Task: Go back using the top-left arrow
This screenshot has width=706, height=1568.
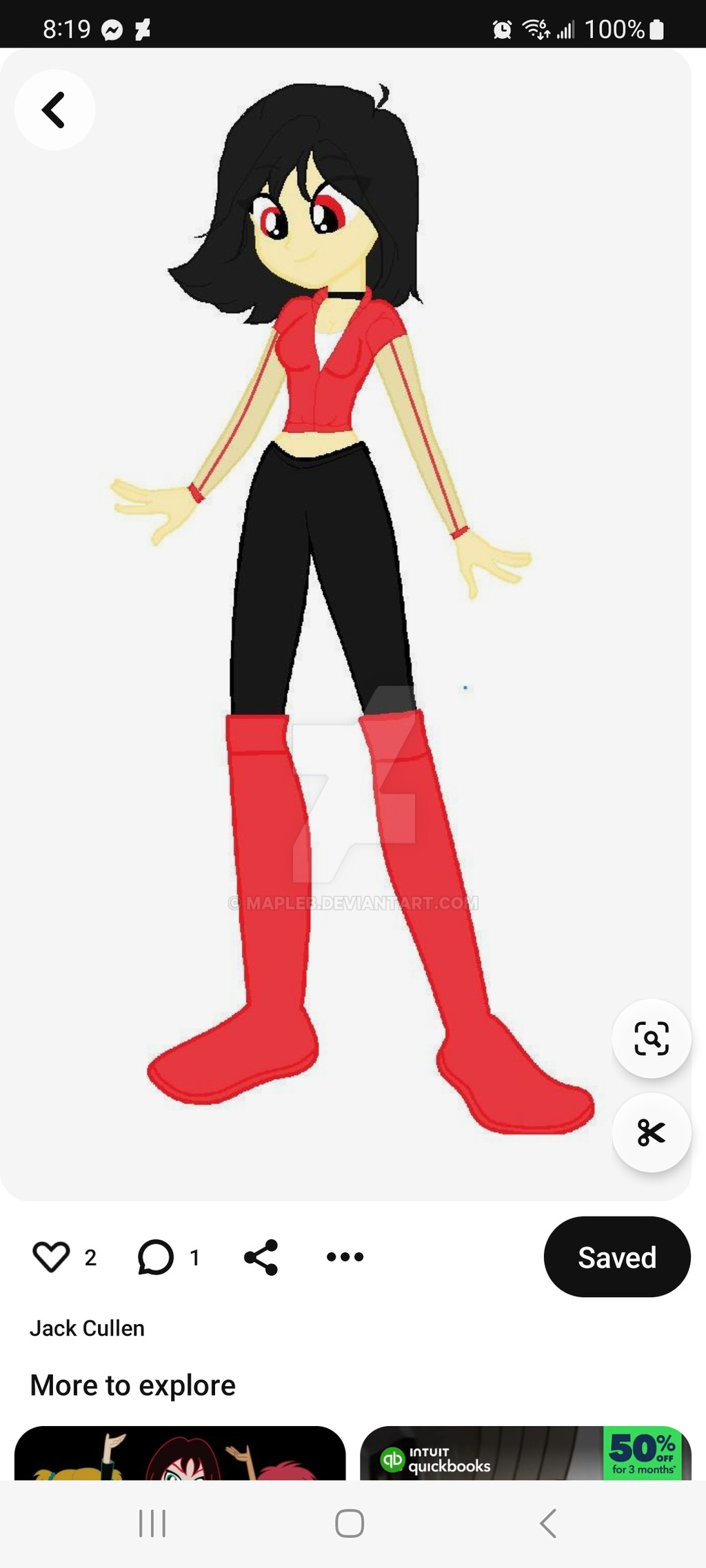Action: coord(54,110)
